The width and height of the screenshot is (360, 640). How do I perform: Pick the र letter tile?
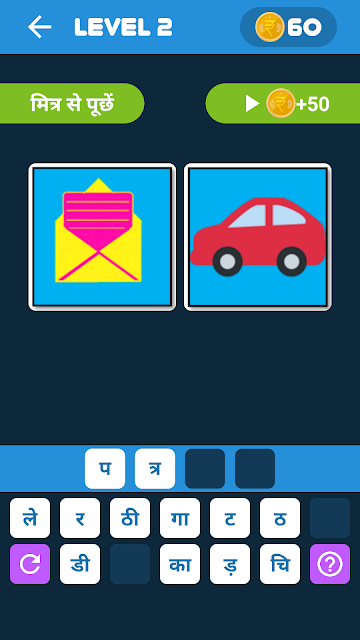[80, 518]
